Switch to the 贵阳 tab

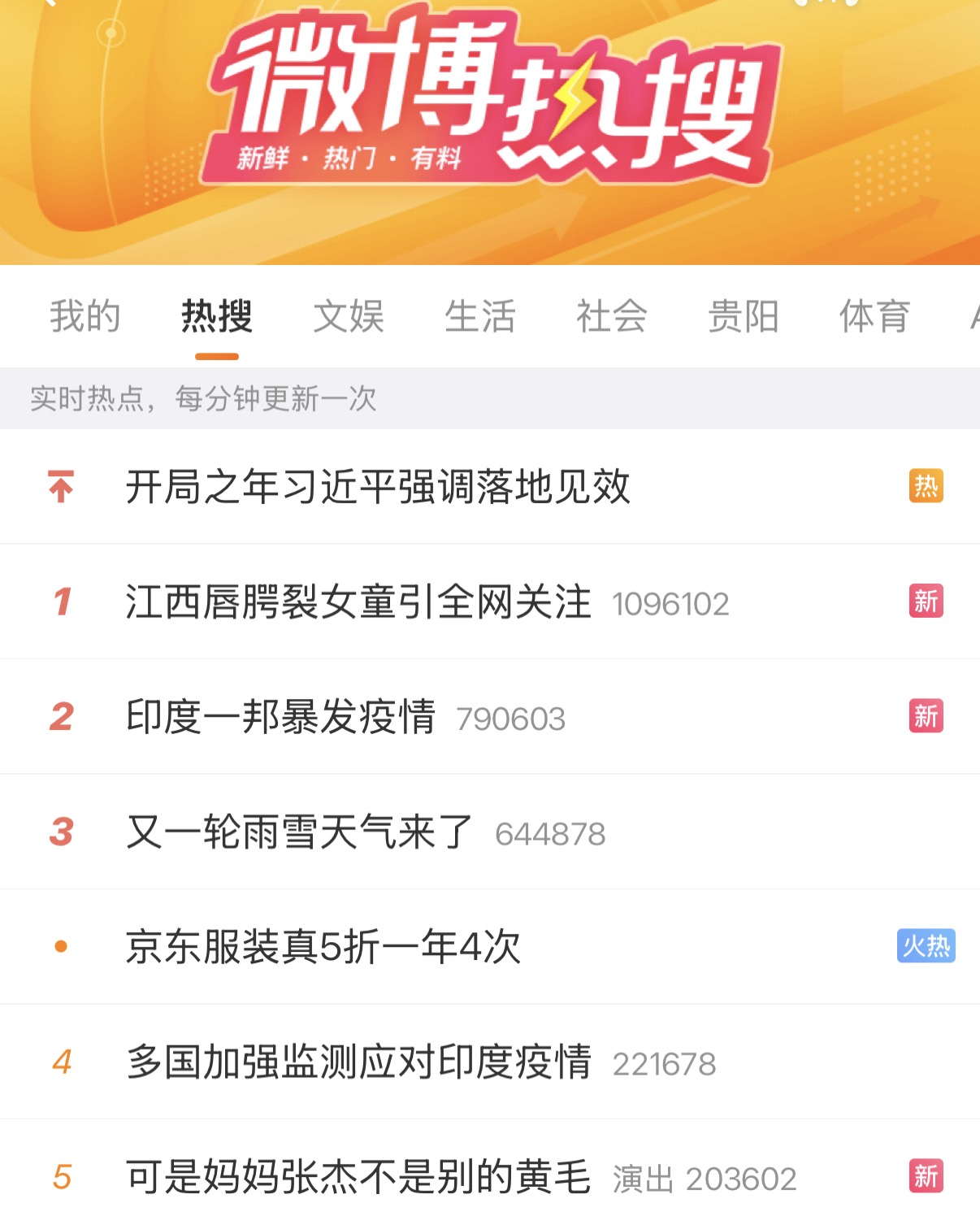744,316
